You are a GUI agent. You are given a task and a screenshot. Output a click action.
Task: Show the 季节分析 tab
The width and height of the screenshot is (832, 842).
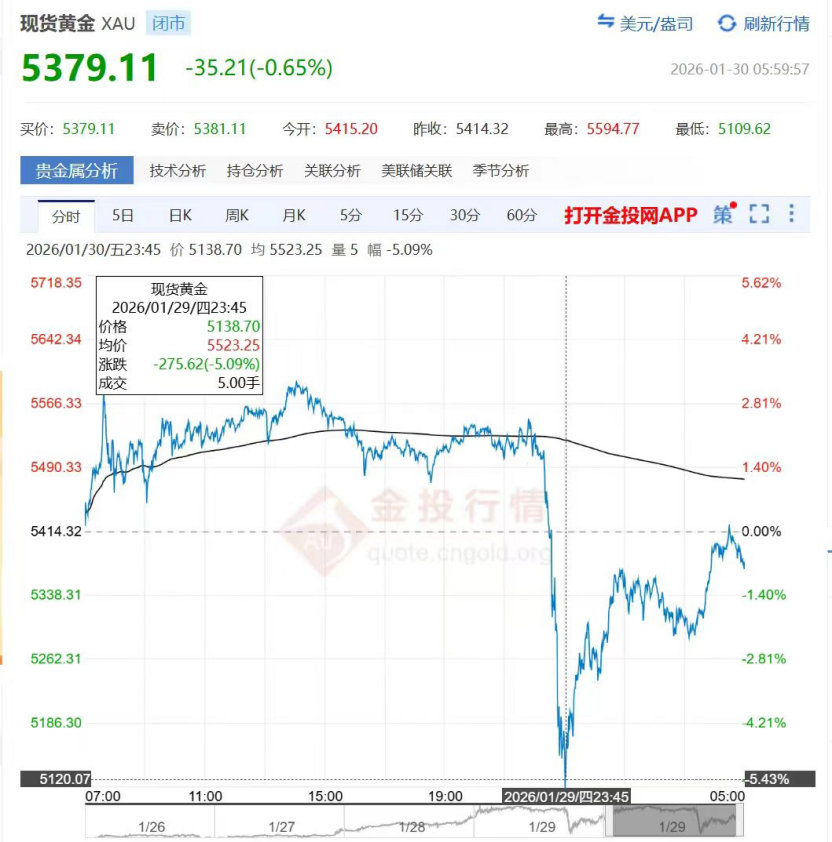pyautogui.click(x=501, y=171)
